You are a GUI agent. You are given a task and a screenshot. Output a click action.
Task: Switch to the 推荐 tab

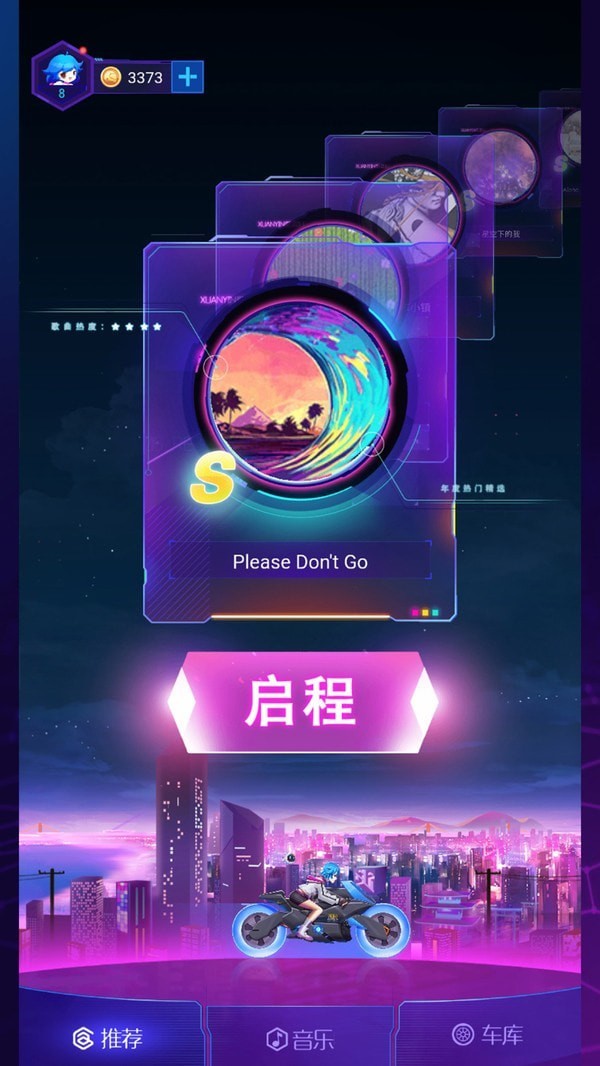click(x=107, y=1038)
